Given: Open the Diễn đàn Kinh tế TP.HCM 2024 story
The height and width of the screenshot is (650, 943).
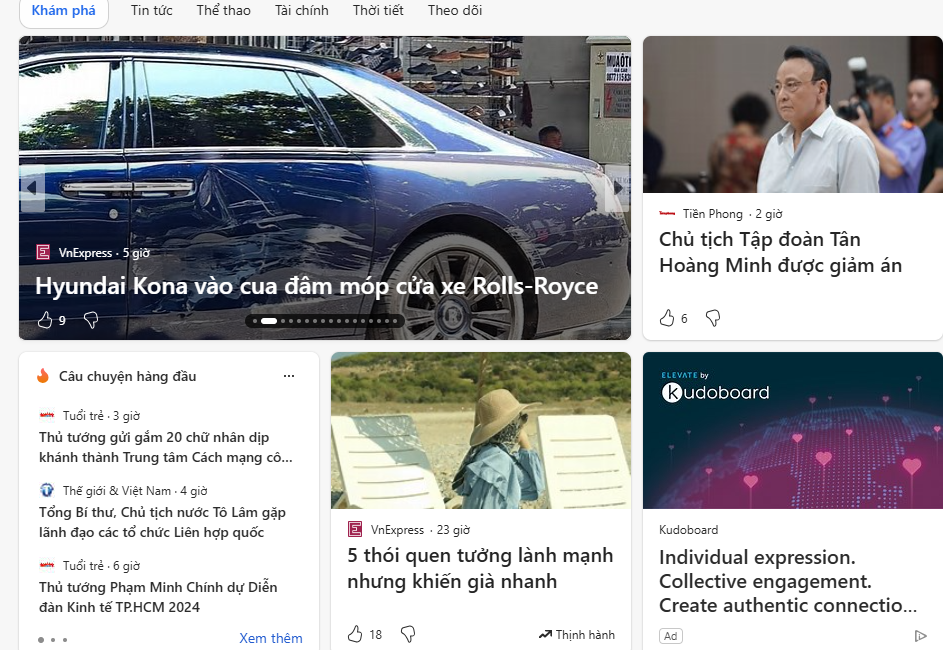Looking at the screenshot, I should pos(158,597).
